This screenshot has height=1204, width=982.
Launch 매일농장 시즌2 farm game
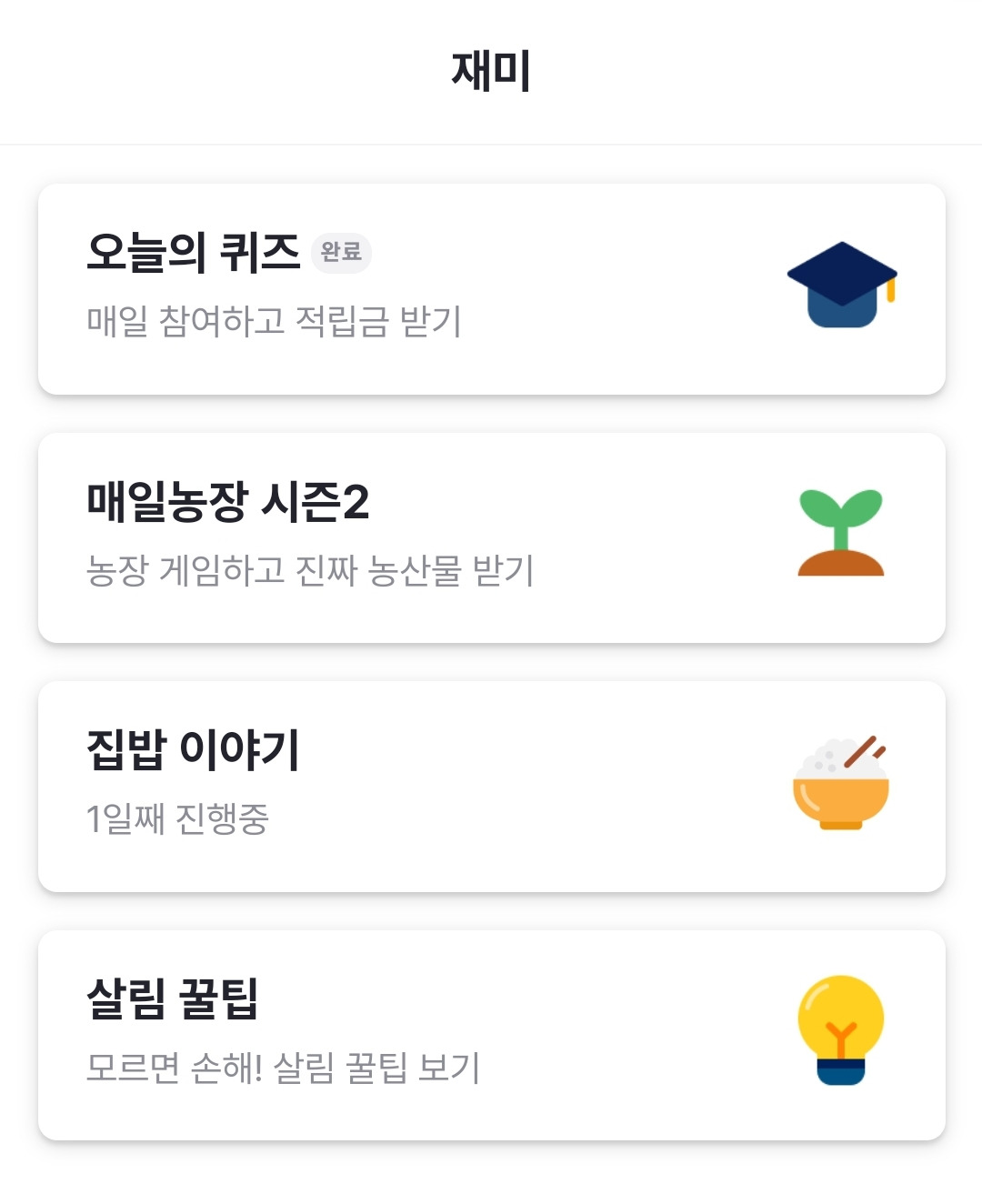(491, 537)
